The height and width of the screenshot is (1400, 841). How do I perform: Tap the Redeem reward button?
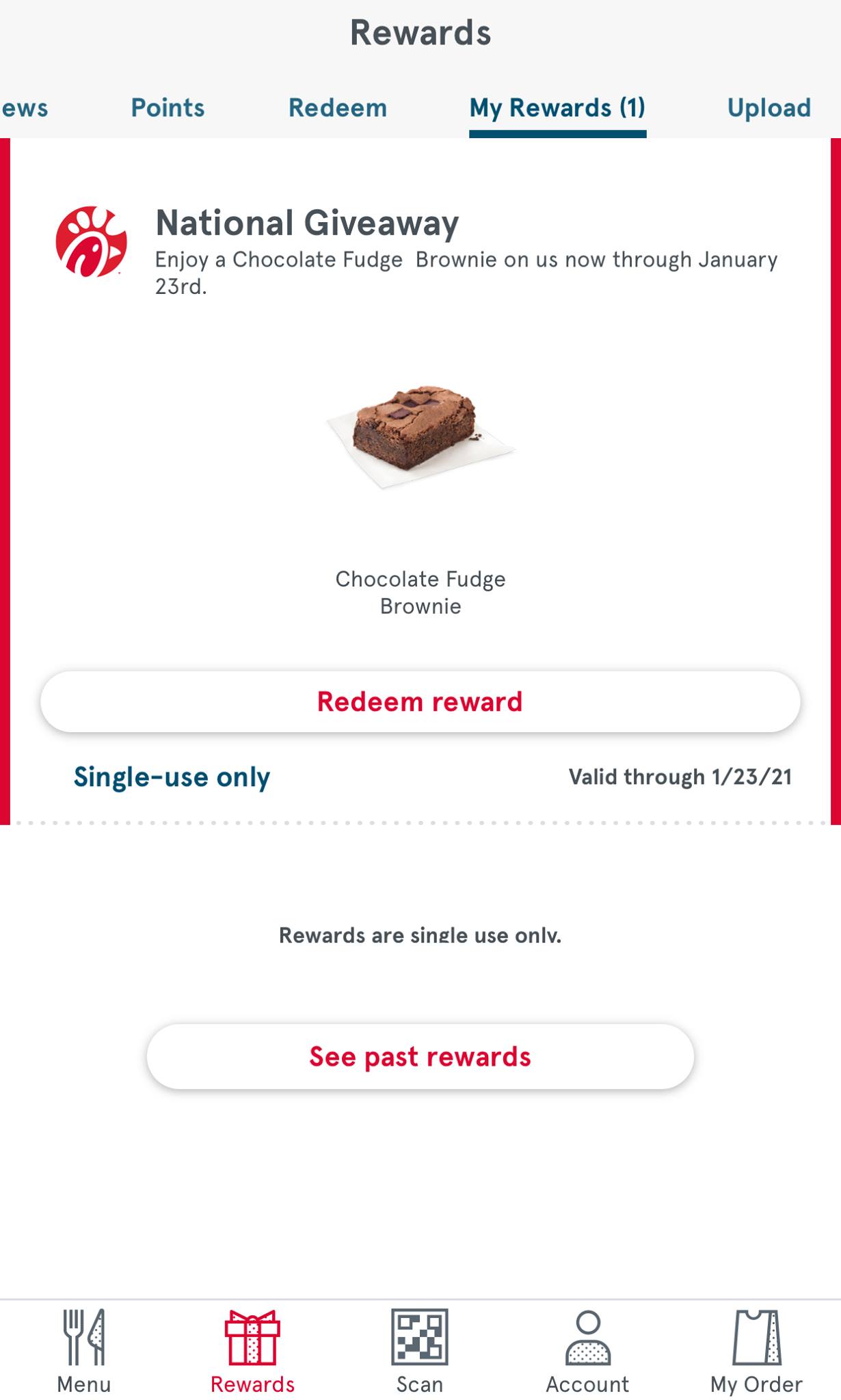(x=420, y=701)
